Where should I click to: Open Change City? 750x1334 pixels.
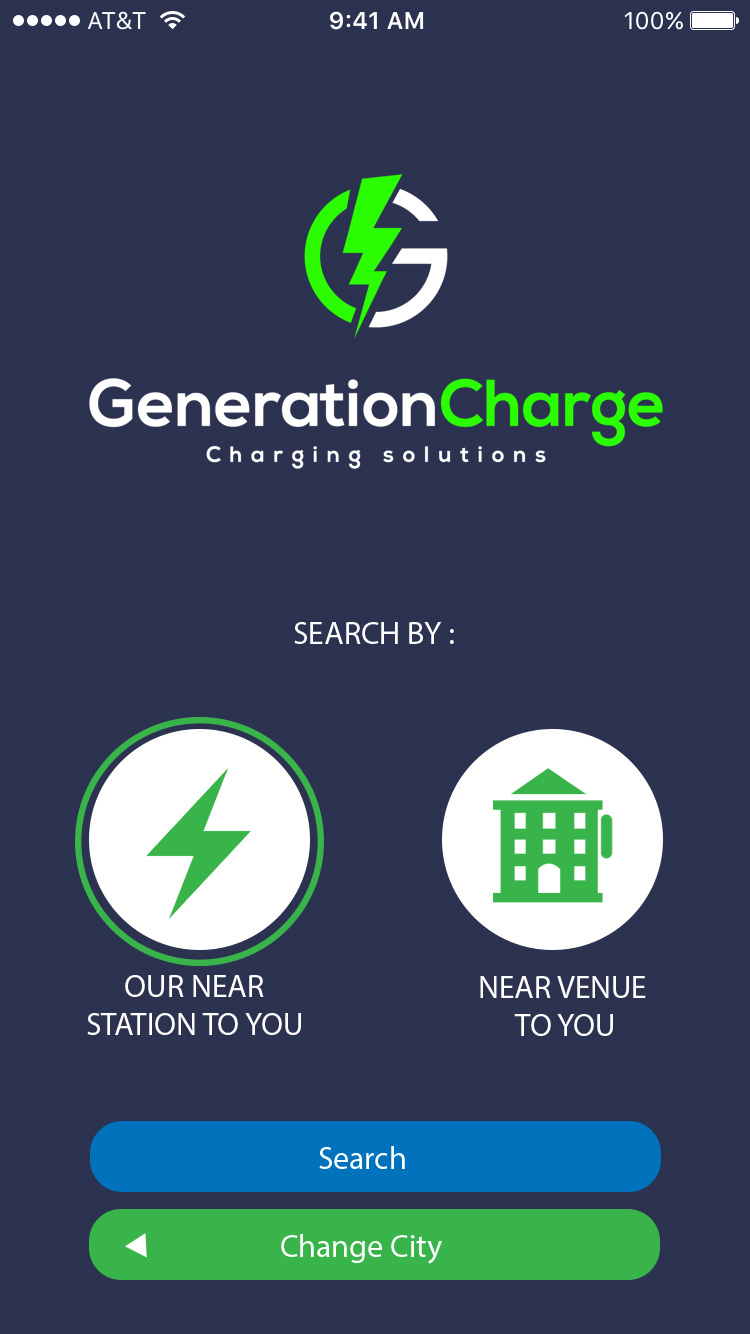pos(375,1245)
